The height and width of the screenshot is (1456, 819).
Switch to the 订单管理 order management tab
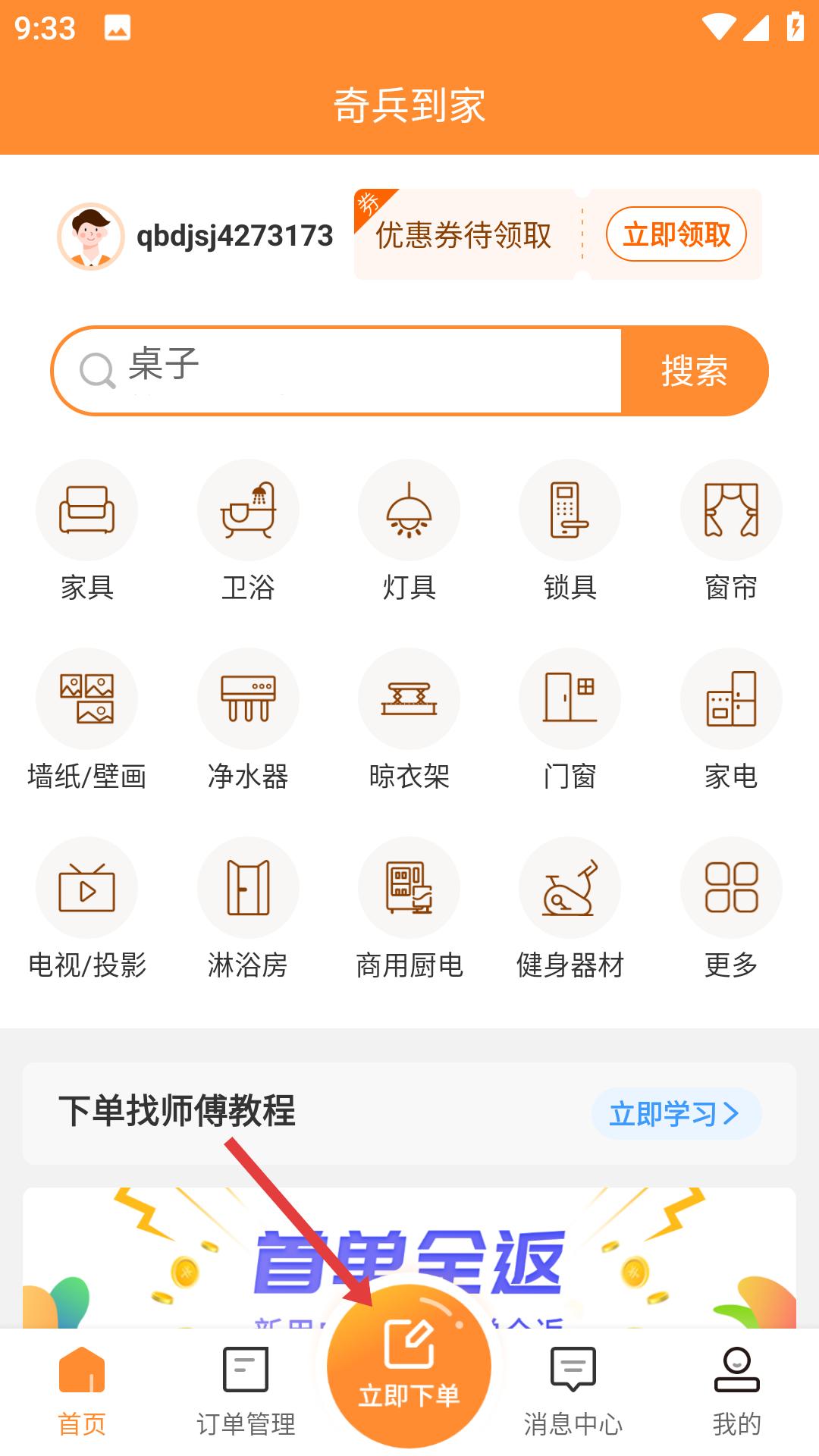246,1395
